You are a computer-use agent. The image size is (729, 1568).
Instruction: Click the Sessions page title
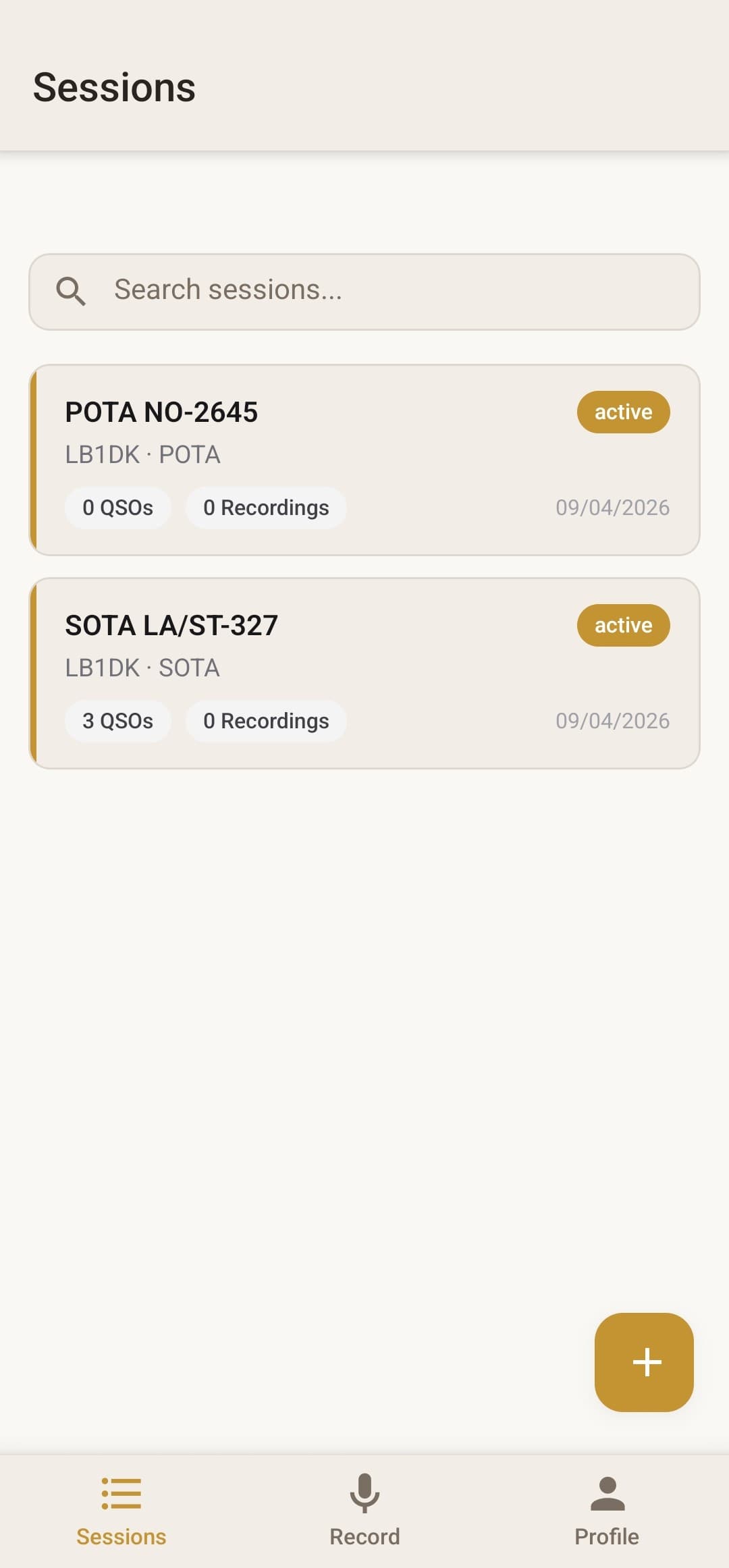coord(113,86)
